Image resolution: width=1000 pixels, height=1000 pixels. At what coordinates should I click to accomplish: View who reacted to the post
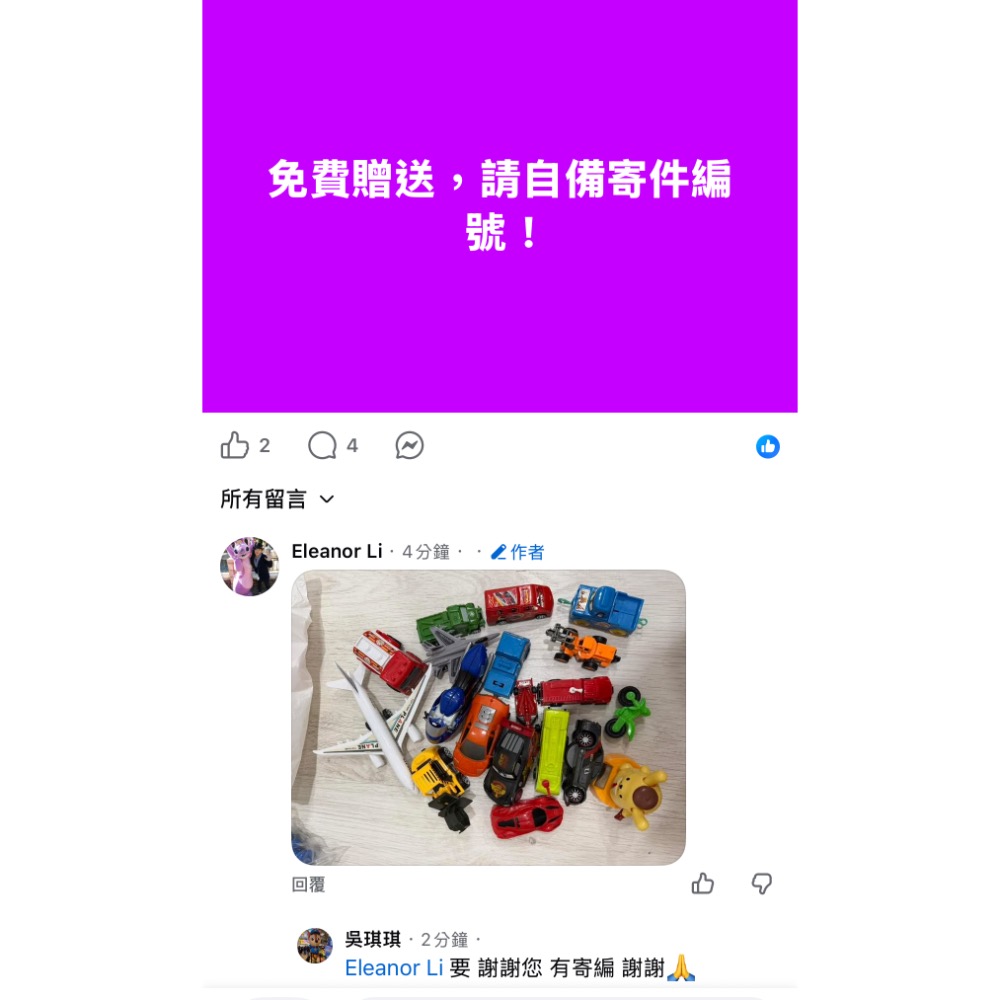768,447
